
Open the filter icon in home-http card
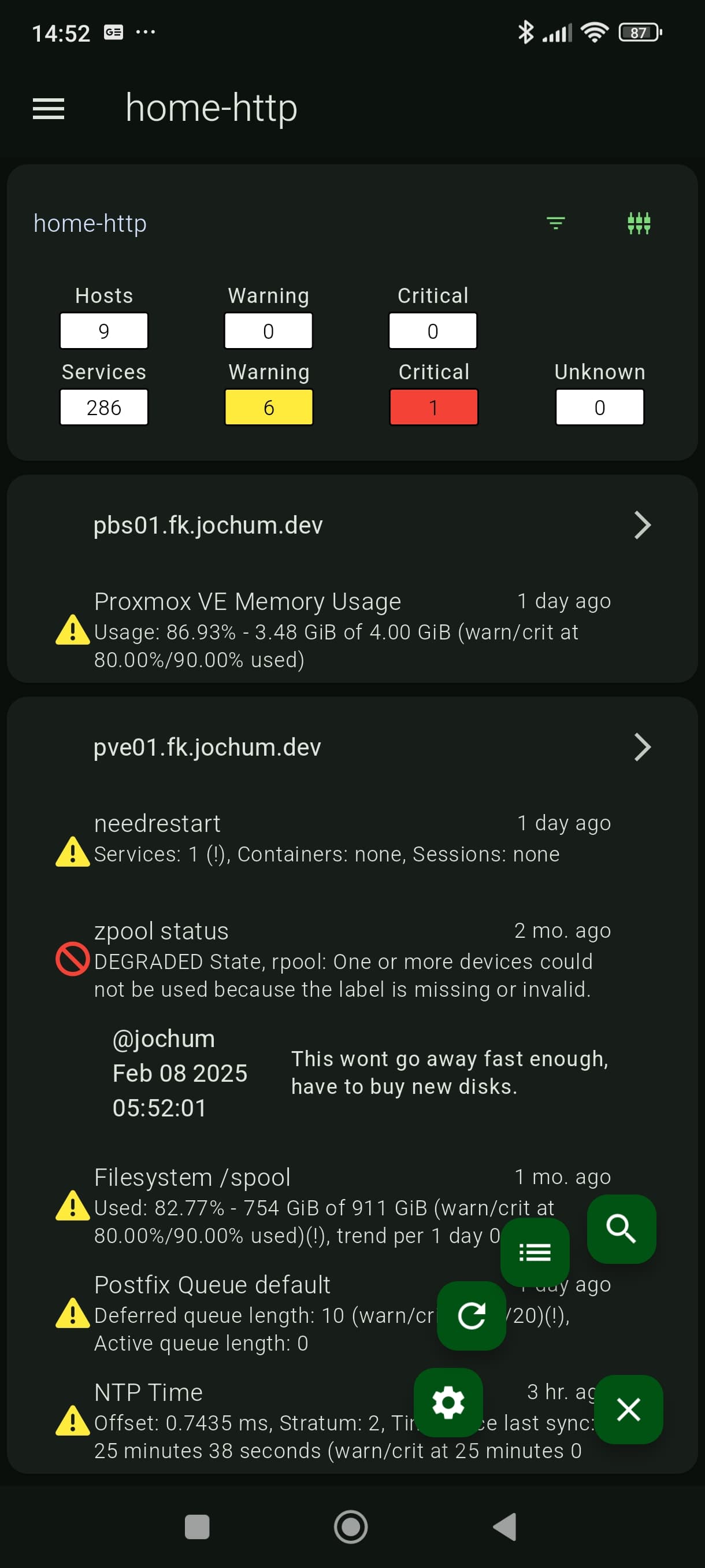point(555,223)
